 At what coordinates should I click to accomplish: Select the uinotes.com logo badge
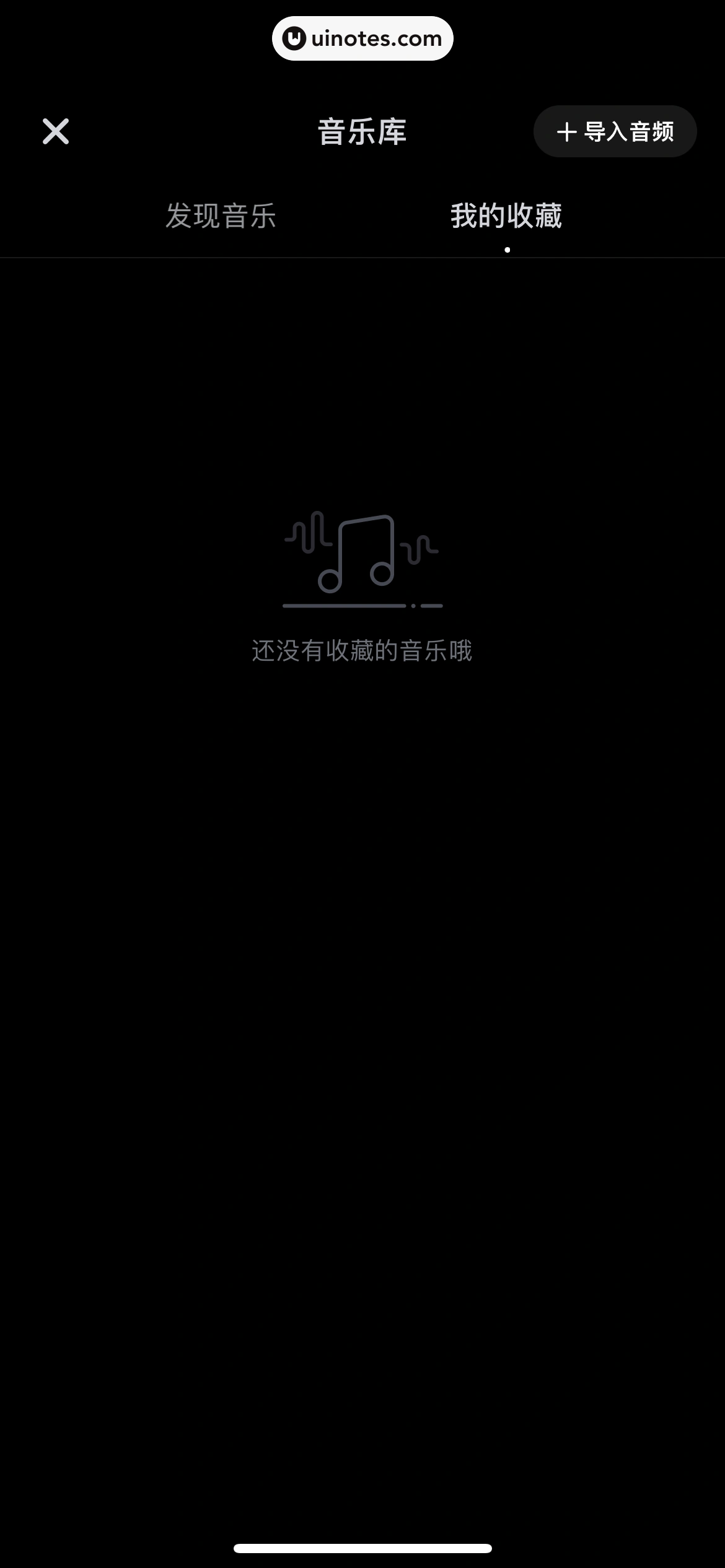(362, 38)
